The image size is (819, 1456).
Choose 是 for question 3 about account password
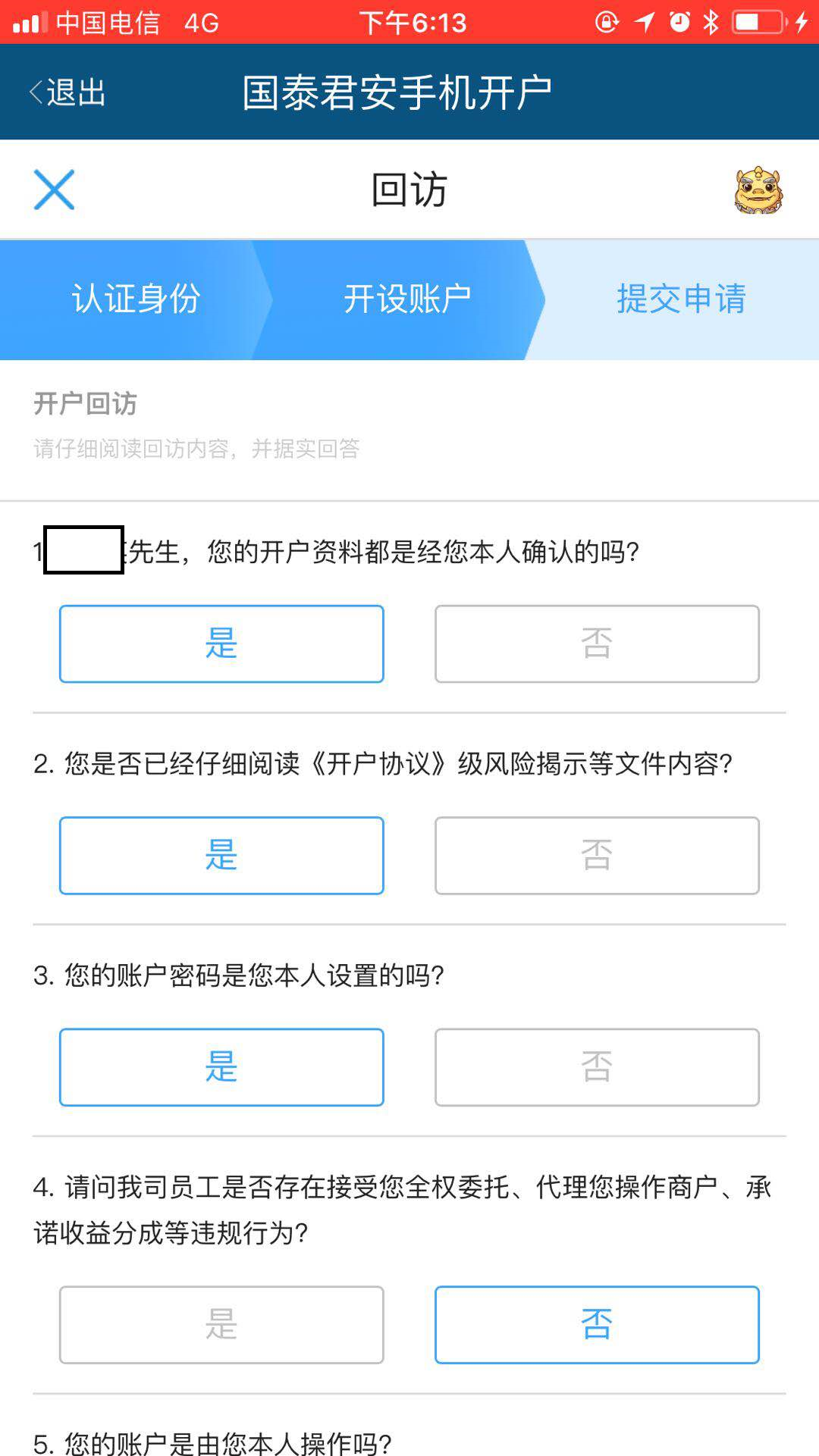coord(221,1066)
